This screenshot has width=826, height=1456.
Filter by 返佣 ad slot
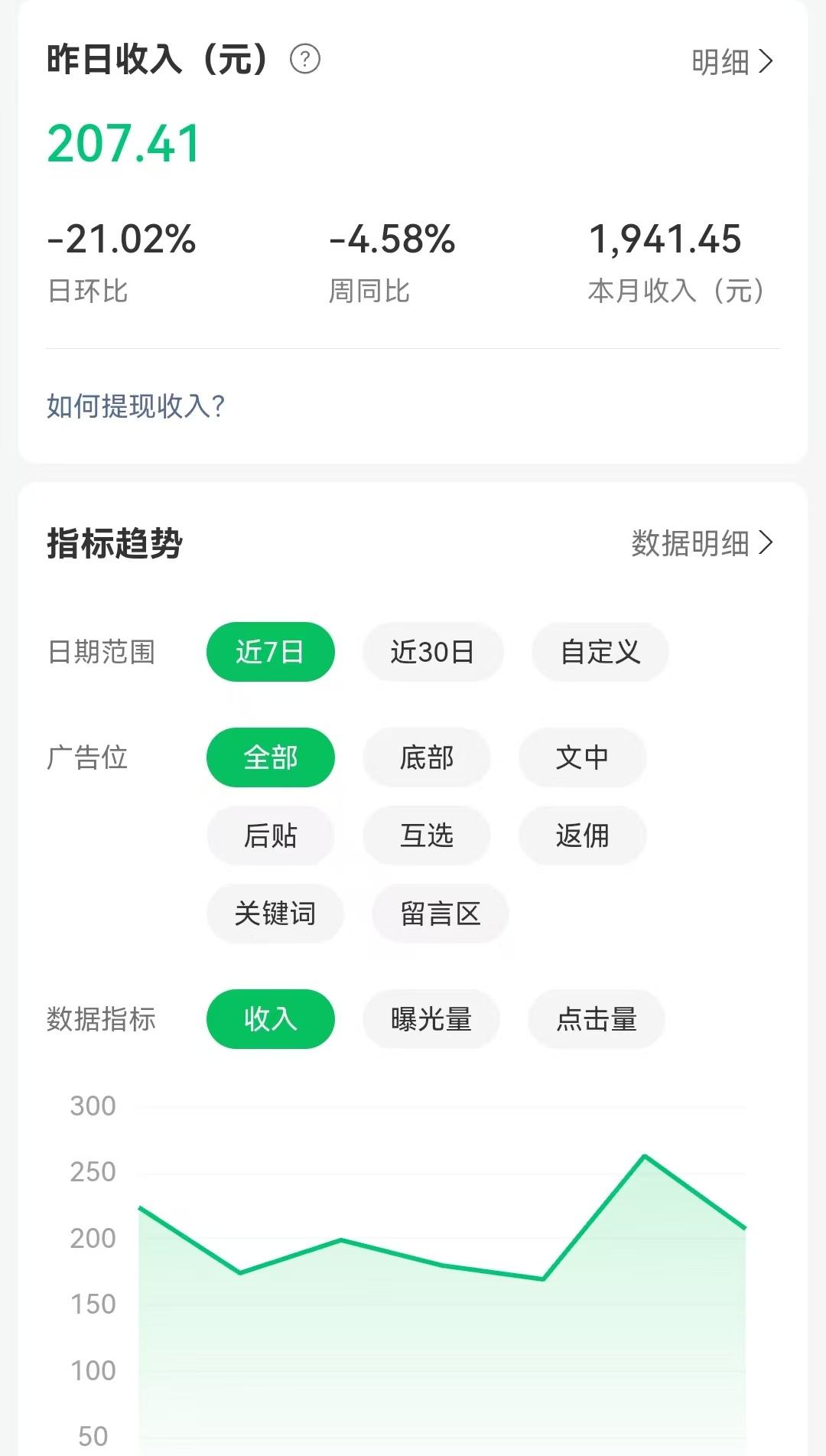coord(582,835)
